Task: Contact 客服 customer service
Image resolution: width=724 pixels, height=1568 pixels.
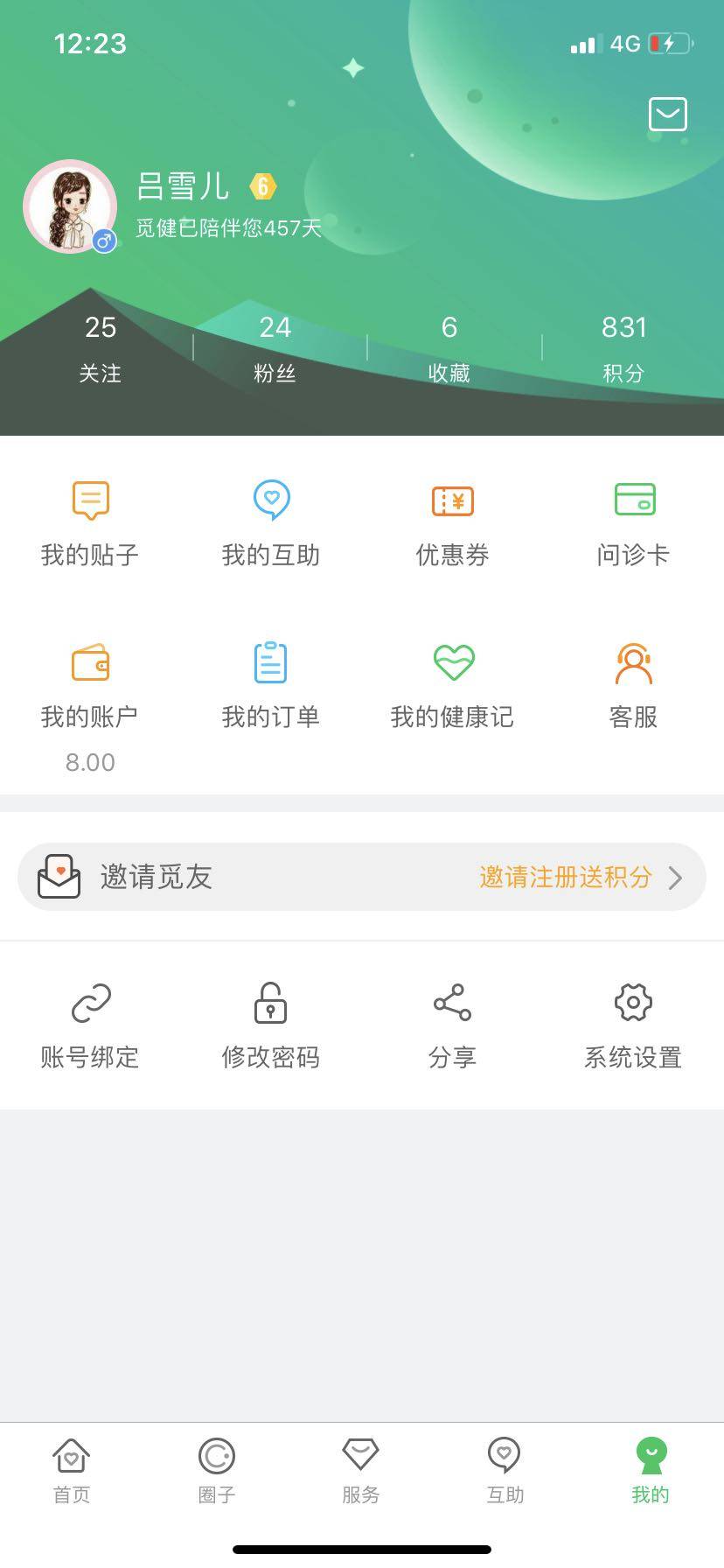Action: [x=633, y=687]
